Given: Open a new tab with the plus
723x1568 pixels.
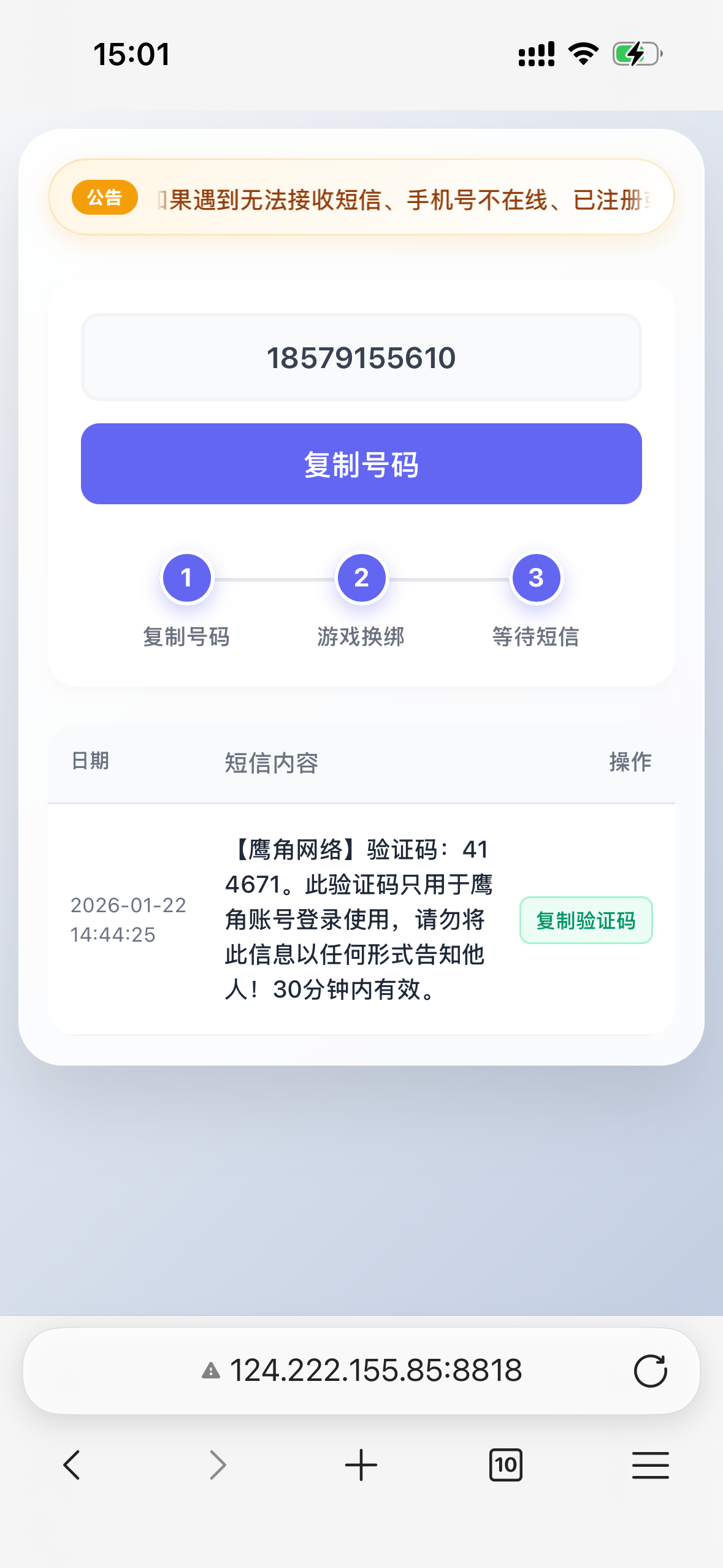Looking at the screenshot, I should [x=361, y=1465].
